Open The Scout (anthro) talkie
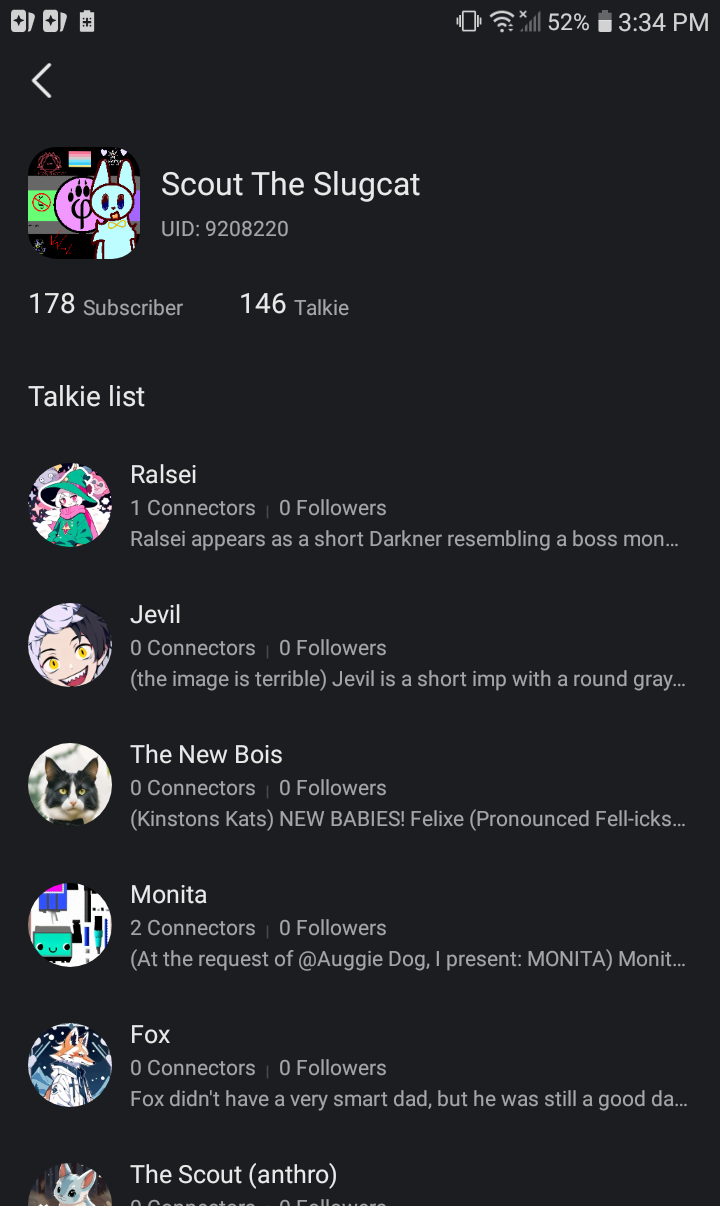Image resolution: width=720 pixels, height=1206 pixels. pos(360,1182)
